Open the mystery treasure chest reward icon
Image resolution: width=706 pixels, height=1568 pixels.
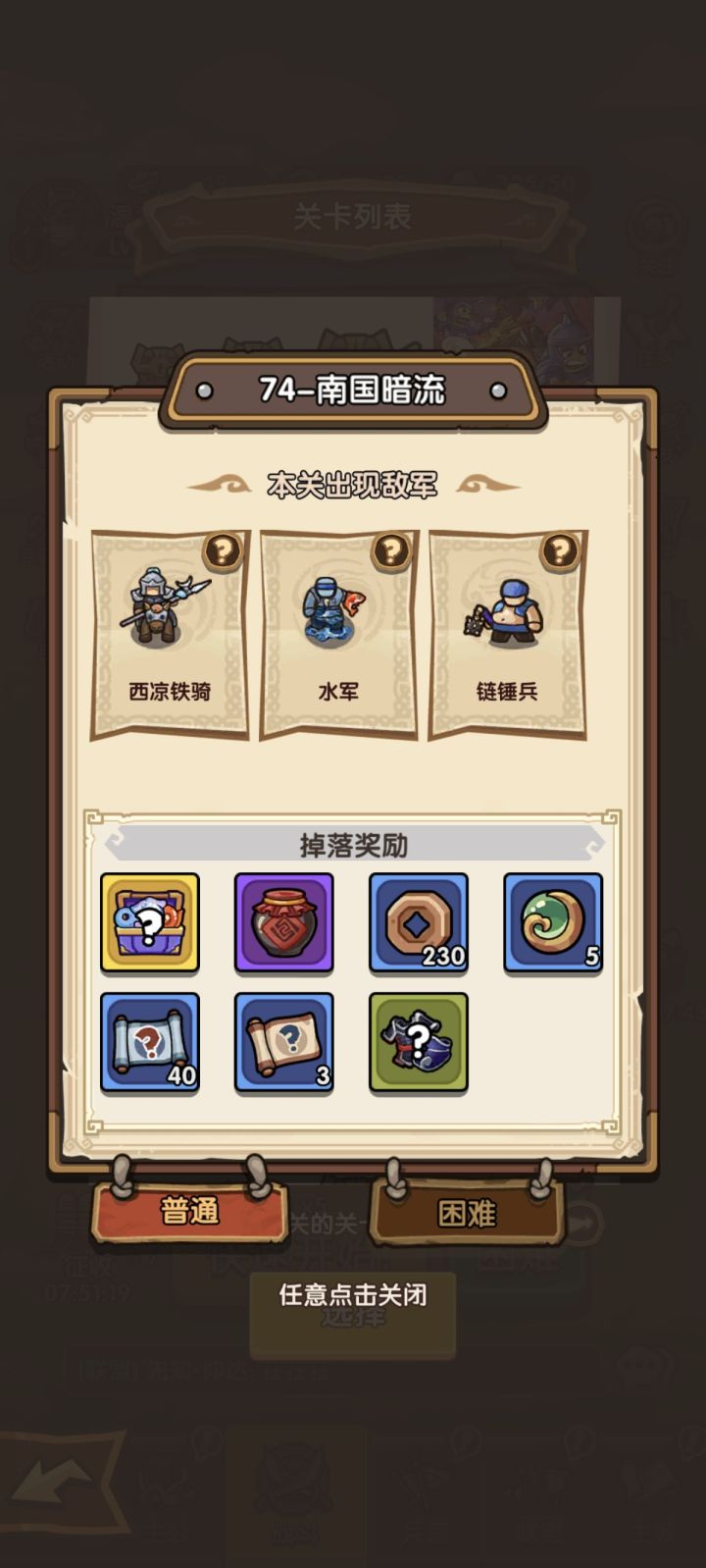point(149,922)
